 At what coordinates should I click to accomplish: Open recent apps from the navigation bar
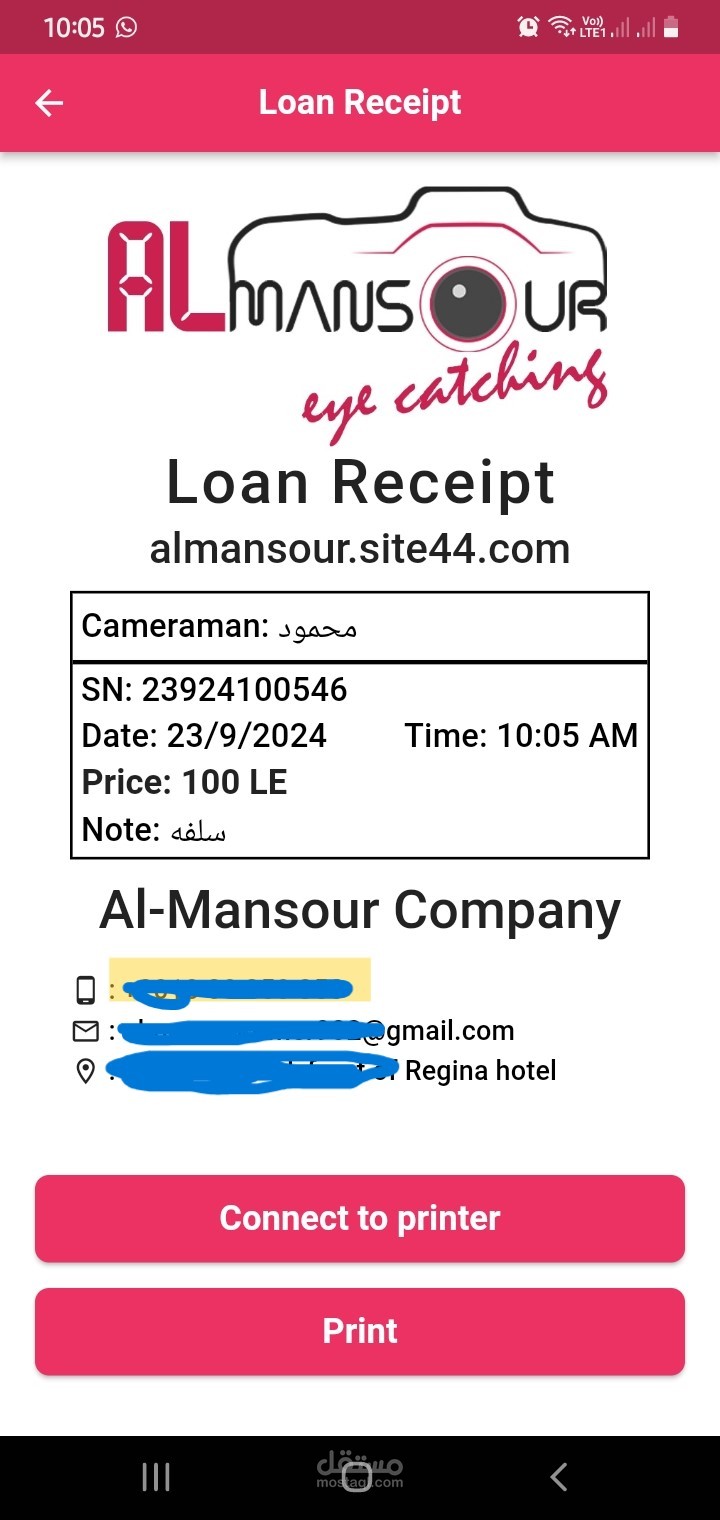[x=156, y=1476]
